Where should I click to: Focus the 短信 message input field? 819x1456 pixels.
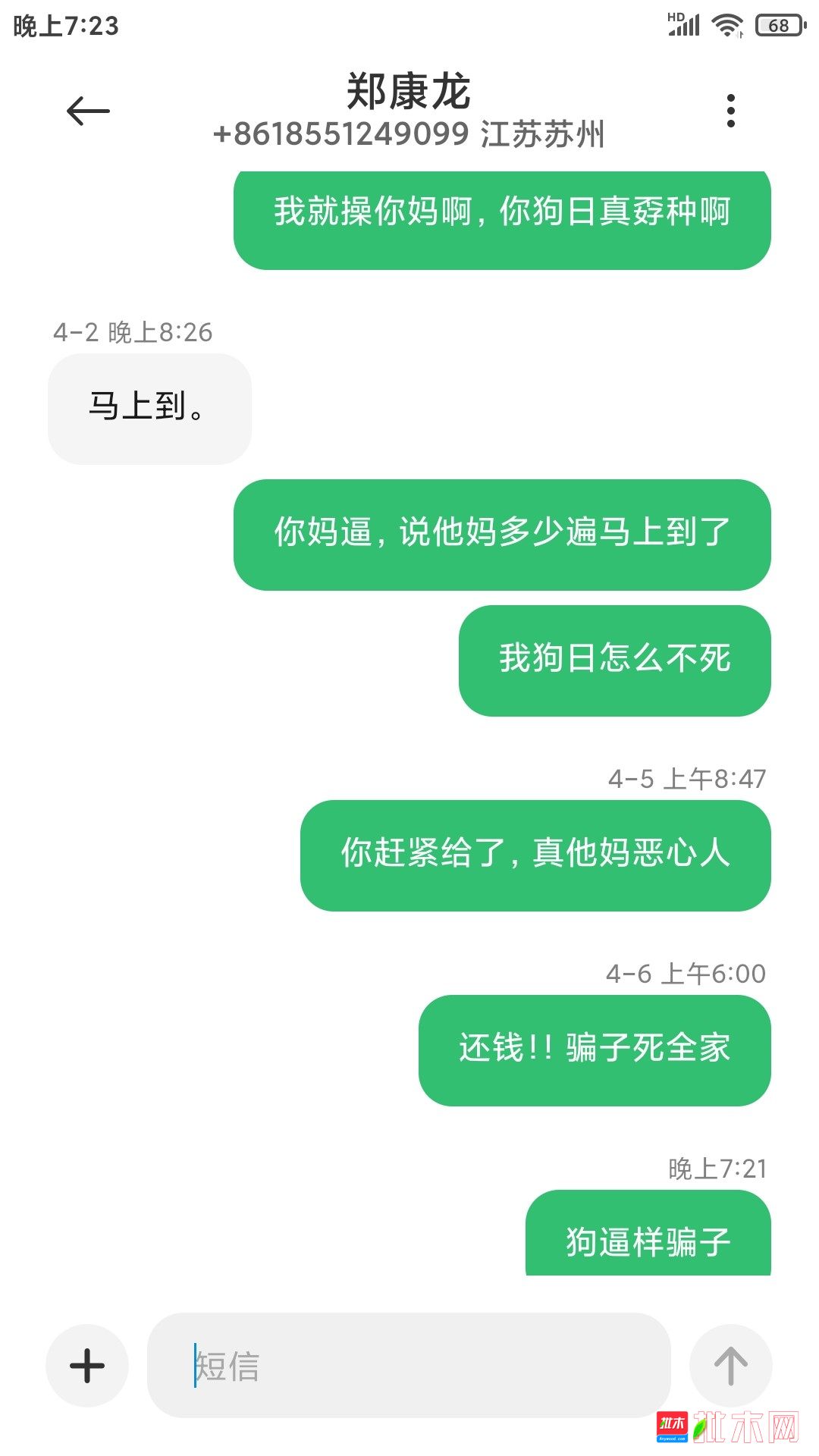click(409, 1366)
